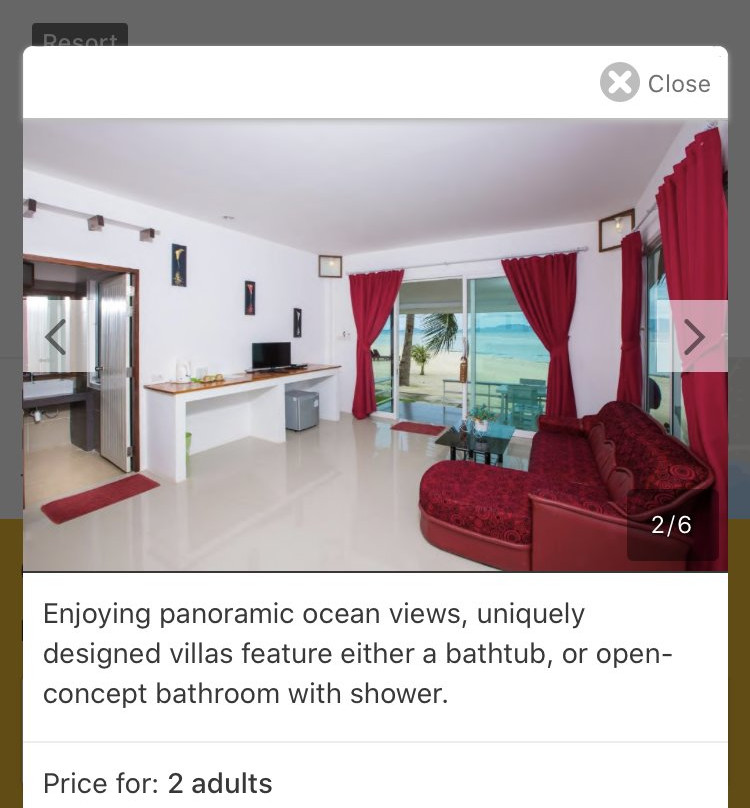Close the room photo dialog
Image resolution: width=750 pixels, height=808 pixels.
pos(655,83)
